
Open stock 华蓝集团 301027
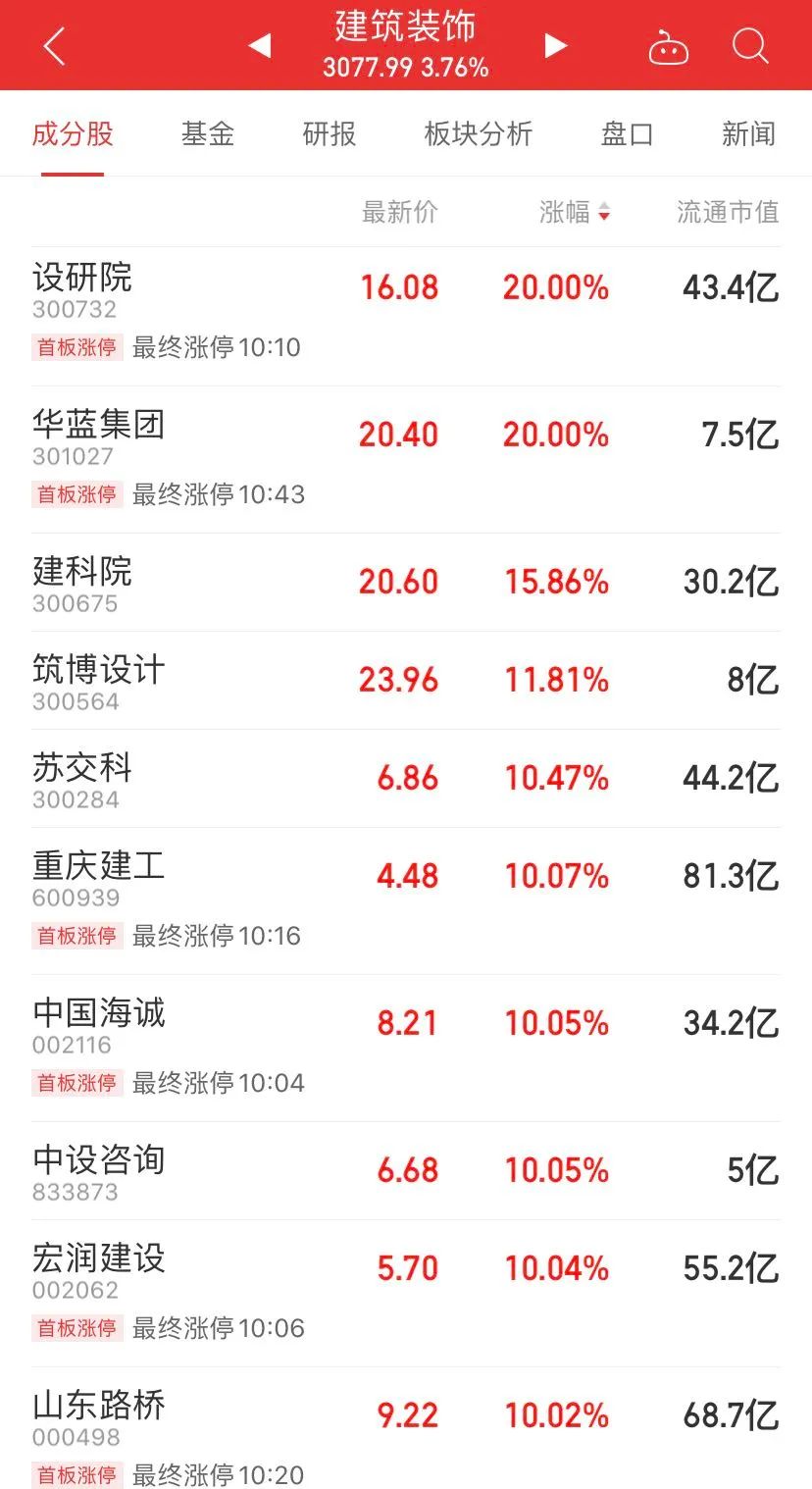[406, 460]
